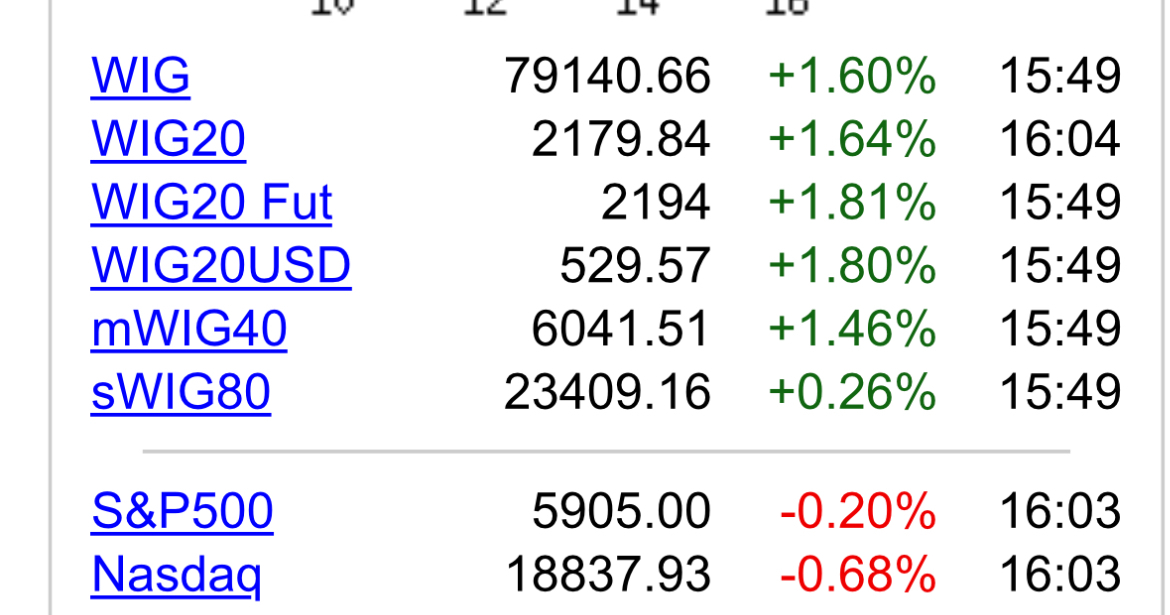The height and width of the screenshot is (615, 1170).
Task: Select the sWIG80 link
Action: coord(181,391)
